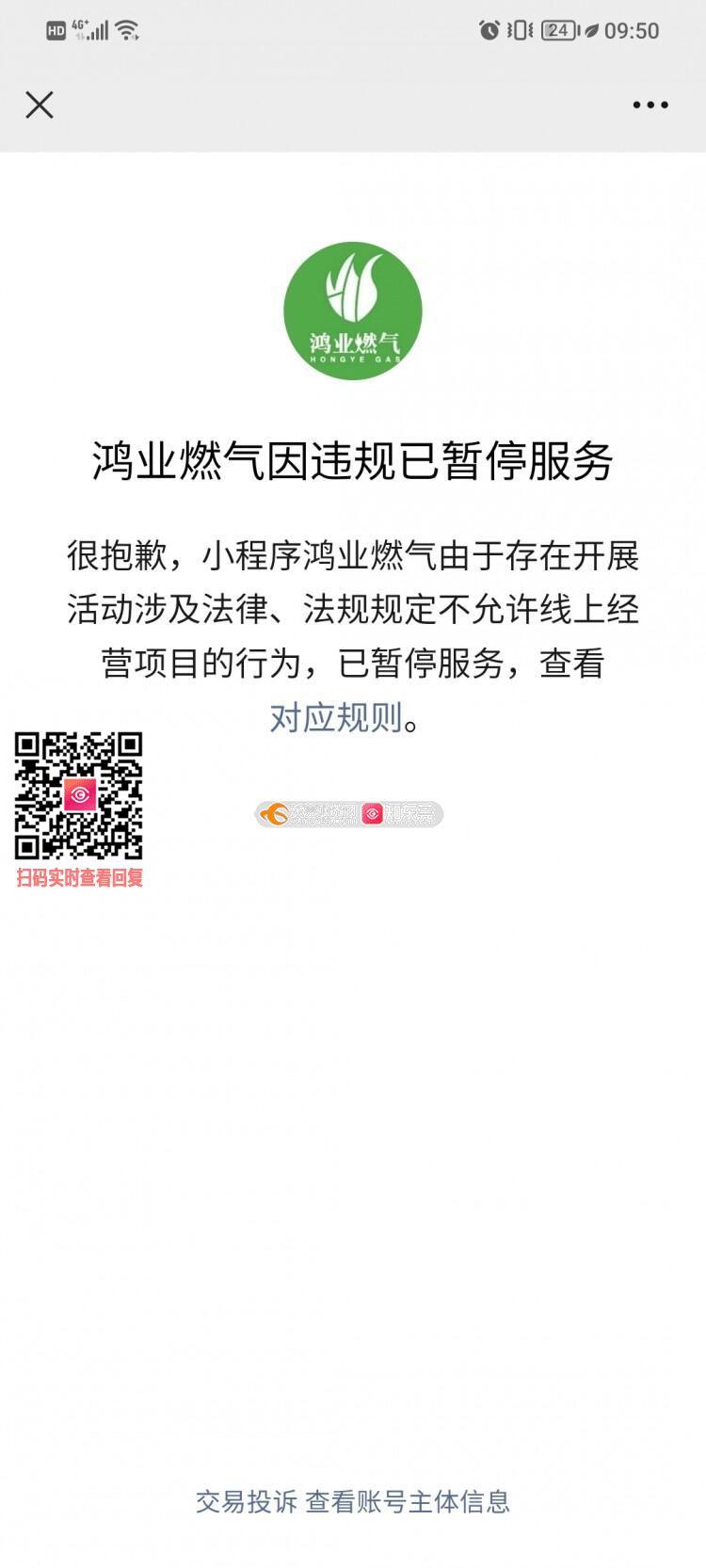Open the 对应规则 link
The height and width of the screenshot is (1568, 706).
tap(336, 717)
